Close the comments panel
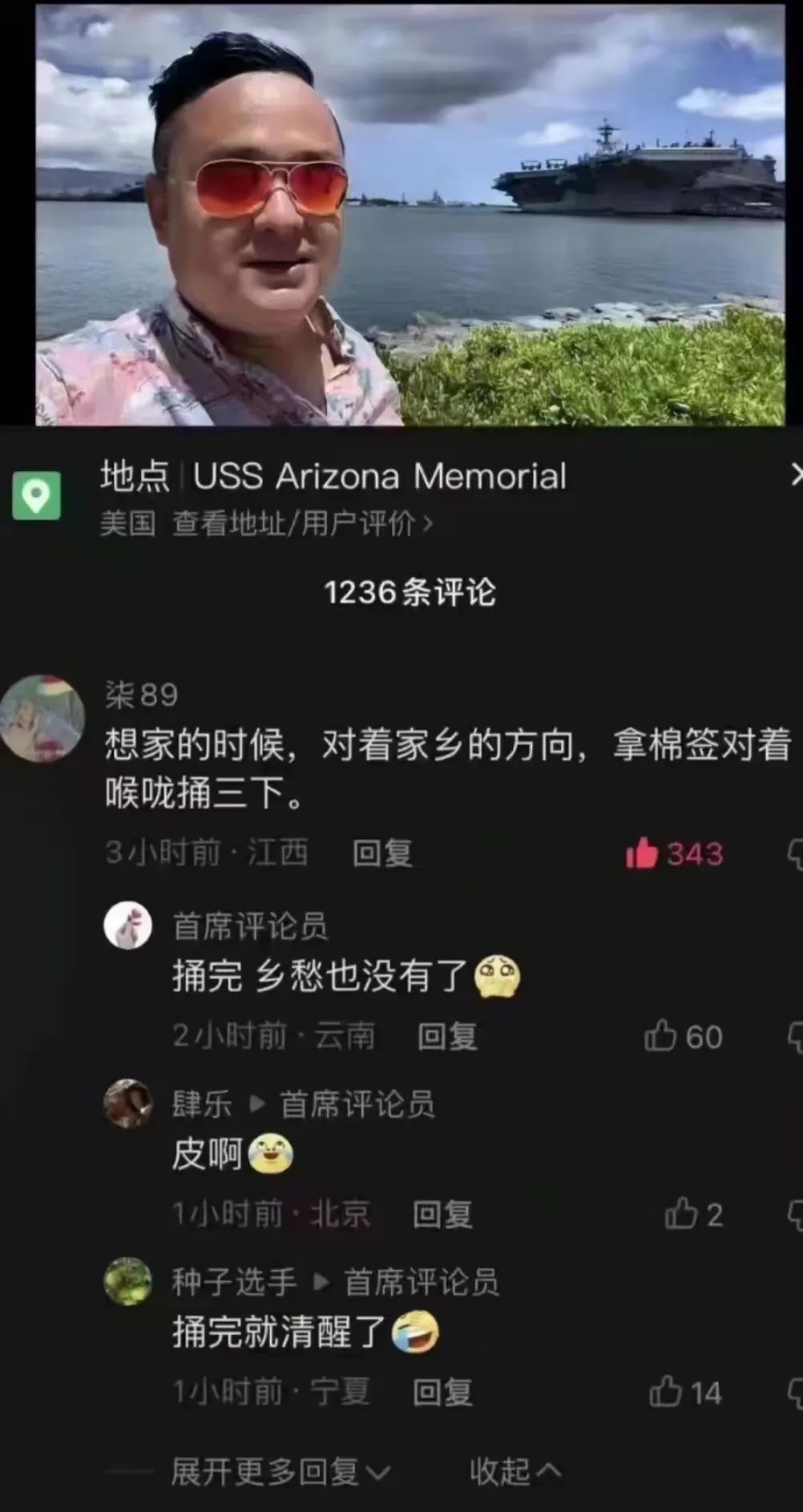803x1512 pixels. (x=796, y=474)
